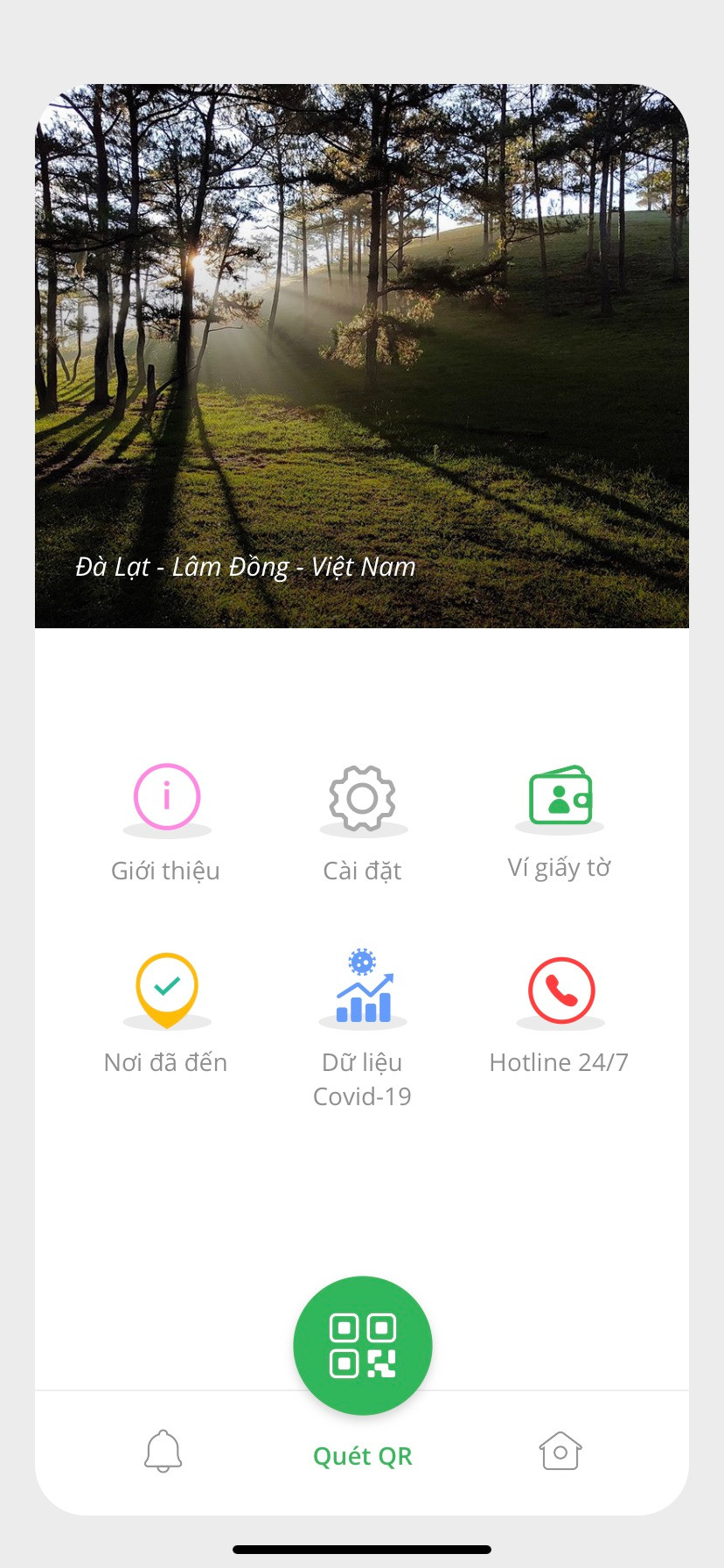Tap the Nơi đã đến location pin icon
The width and height of the screenshot is (724, 1568).
166,990
